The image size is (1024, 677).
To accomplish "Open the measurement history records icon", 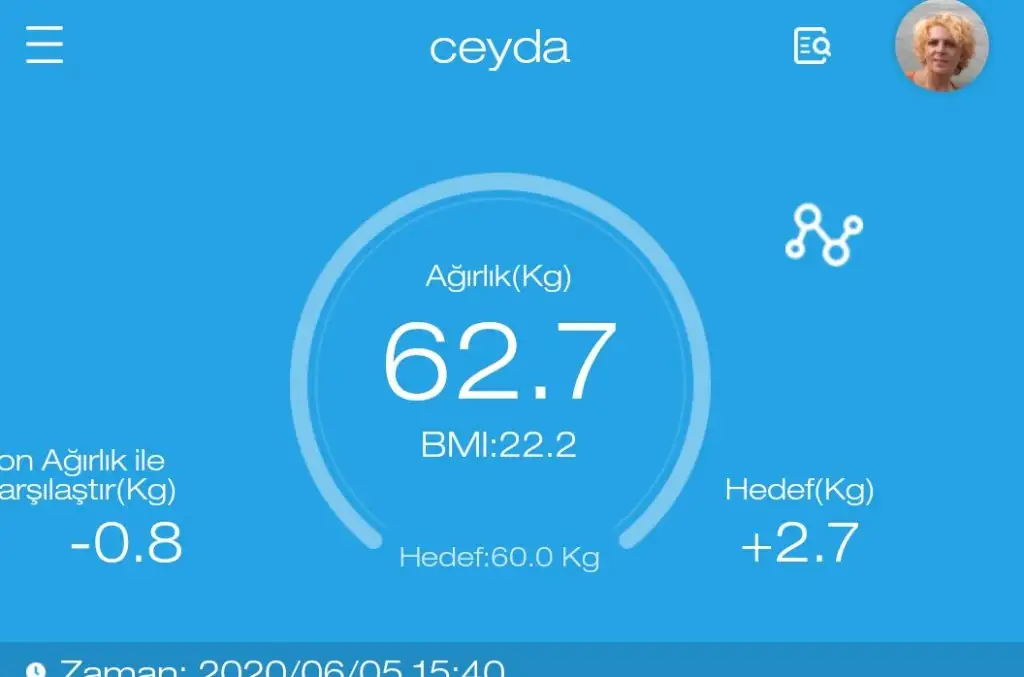I will [812, 46].
